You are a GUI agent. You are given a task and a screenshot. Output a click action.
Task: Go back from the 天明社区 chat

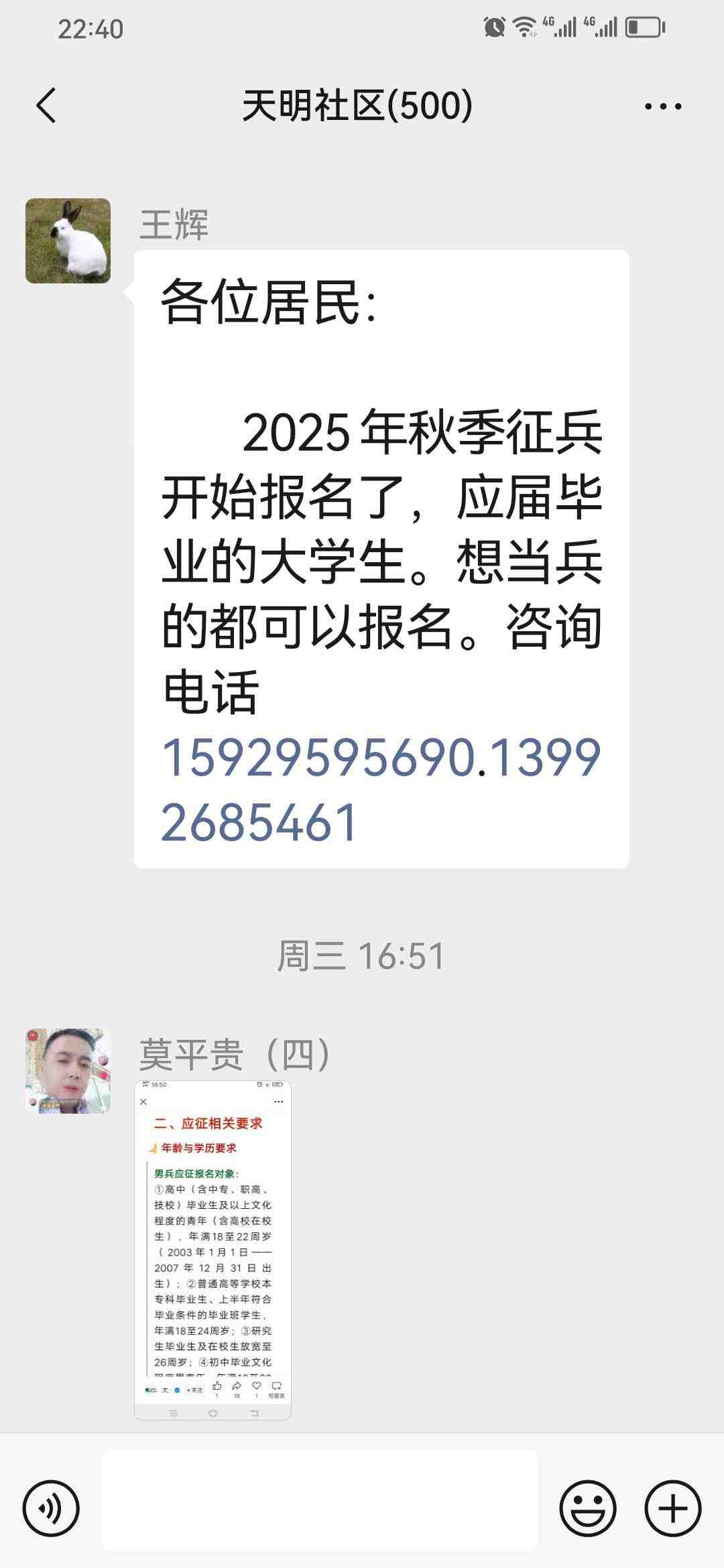[x=46, y=106]
